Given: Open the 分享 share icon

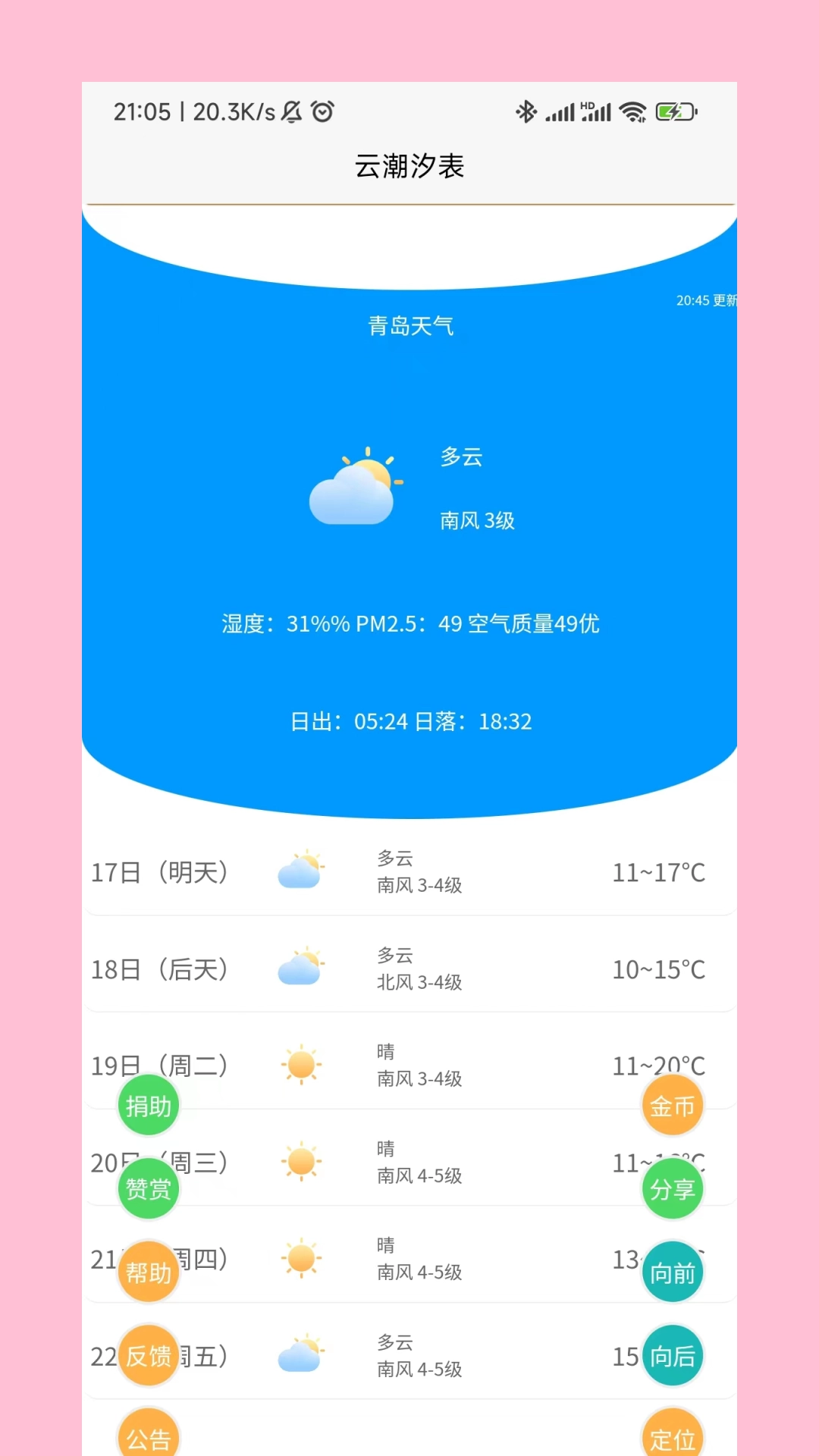Looking at the screenshot, I should tap(673, 1188).
